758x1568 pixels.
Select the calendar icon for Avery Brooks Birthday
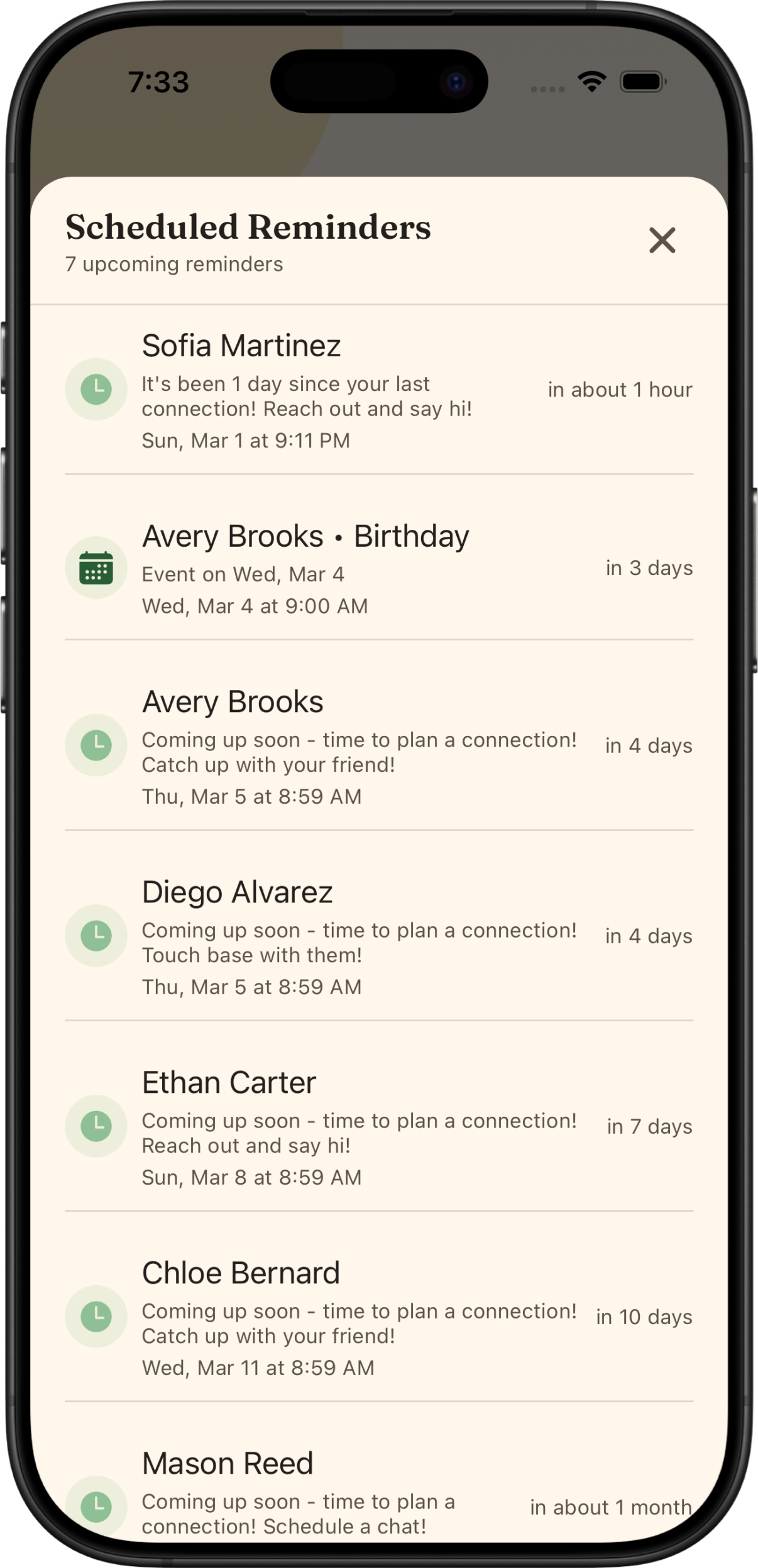(96, 567)
